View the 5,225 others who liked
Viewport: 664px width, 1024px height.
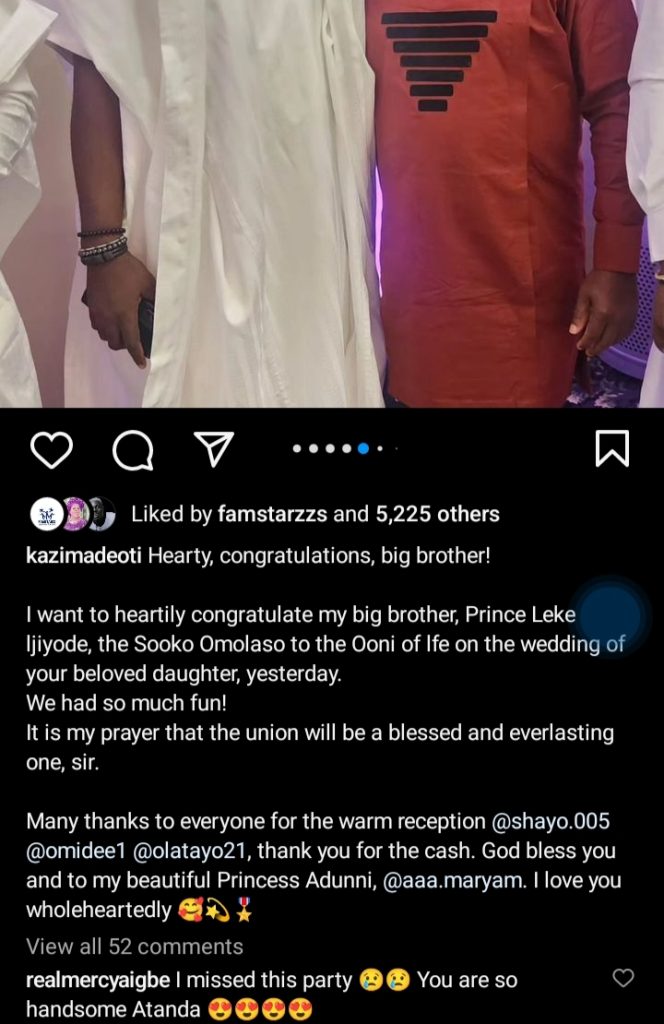(437, 514)
